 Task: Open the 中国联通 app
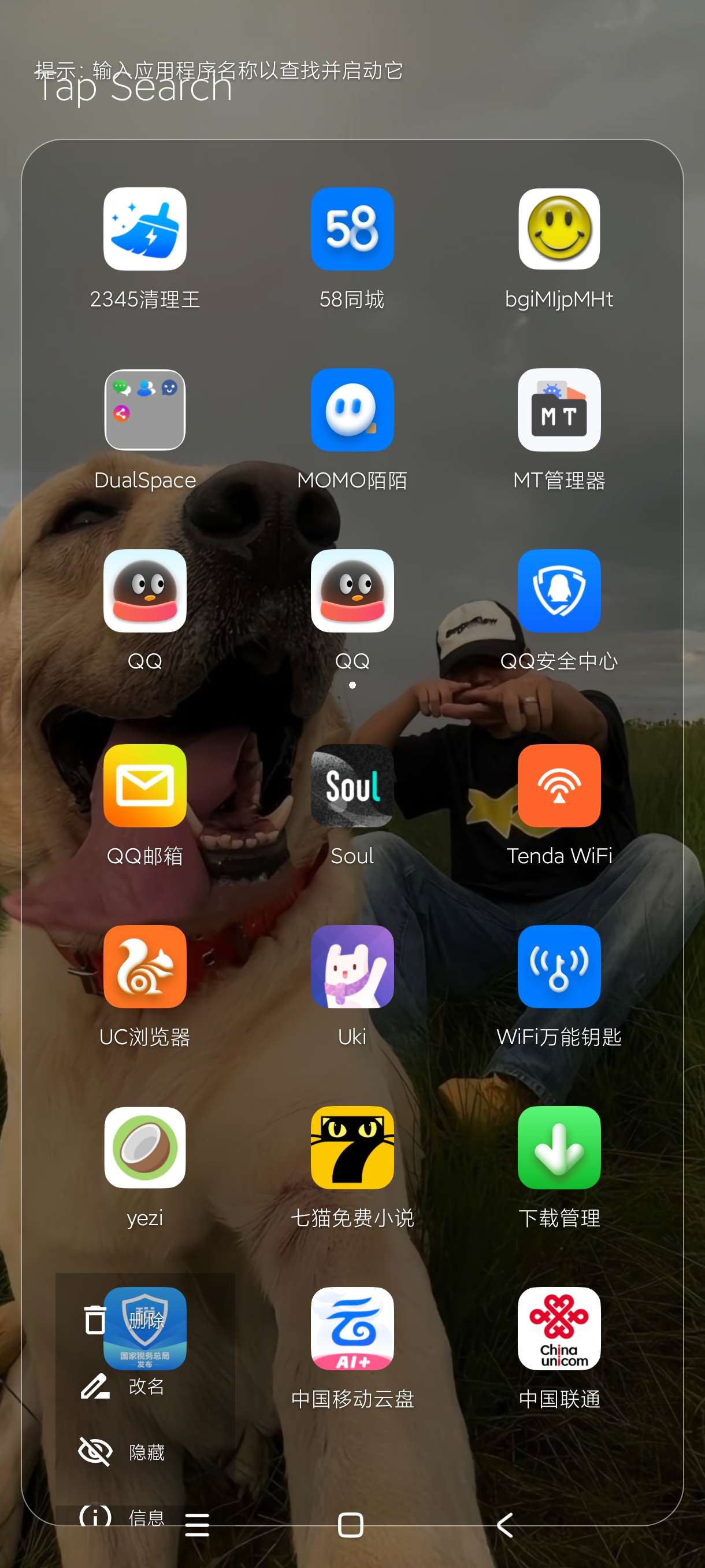[x=559, y=1328]
